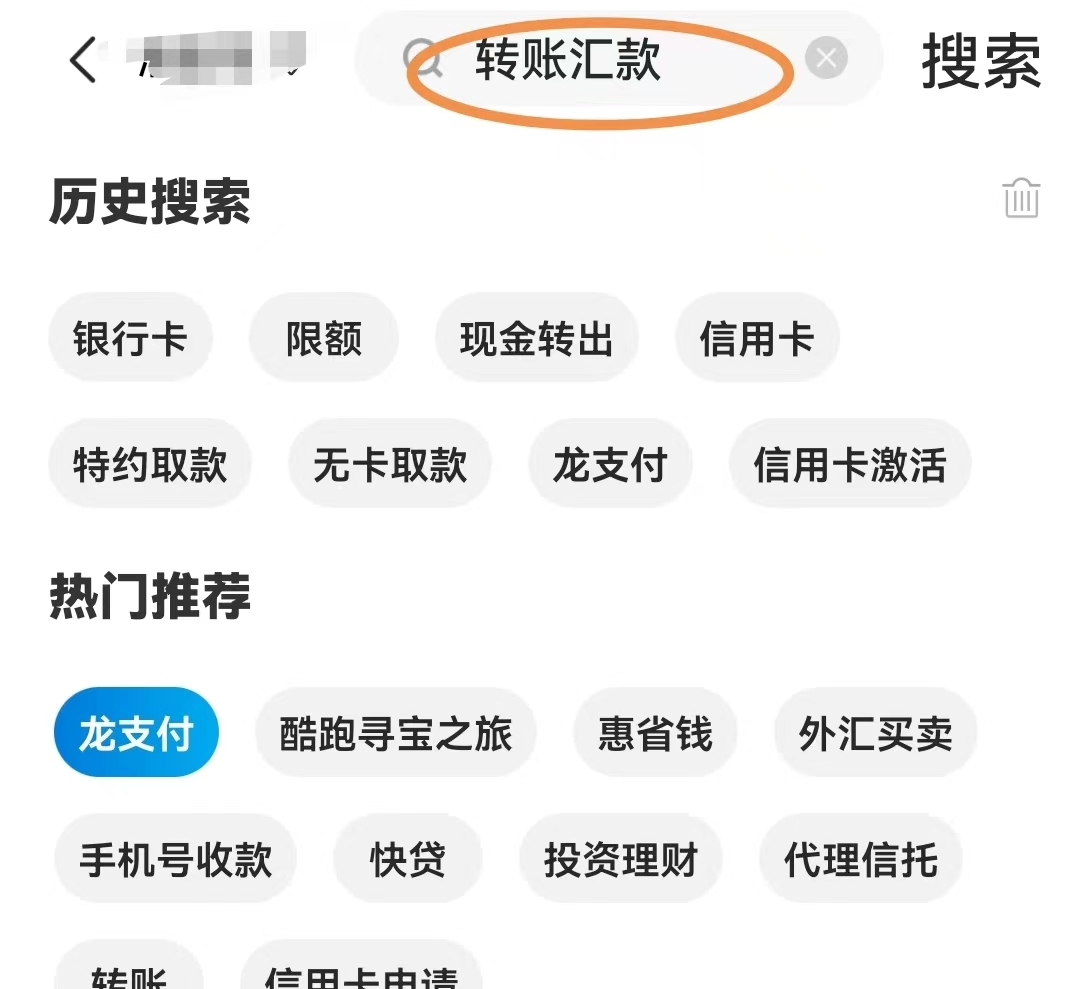Open the 特约取款 history chip
Screen dimensions: 1080x989
tap(150, 465)
